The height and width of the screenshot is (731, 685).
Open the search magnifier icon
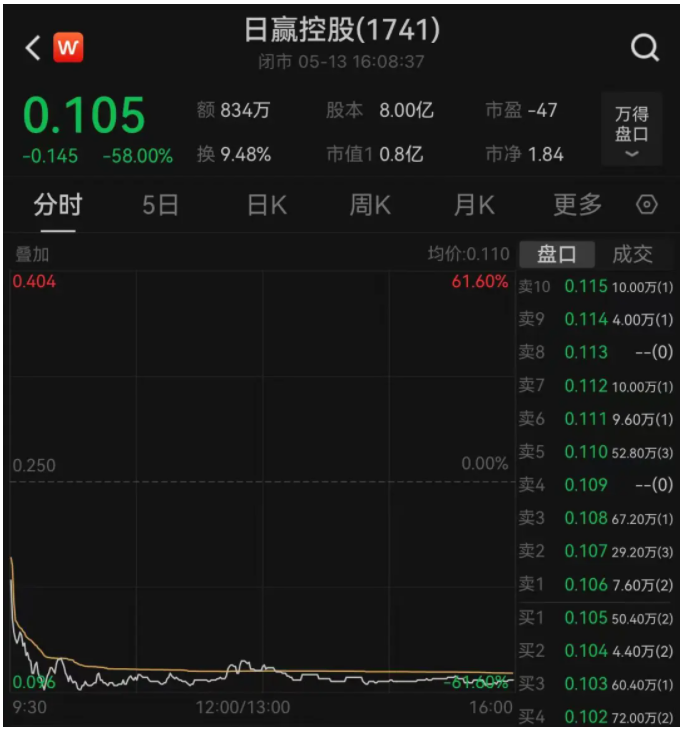coord(645,47)
